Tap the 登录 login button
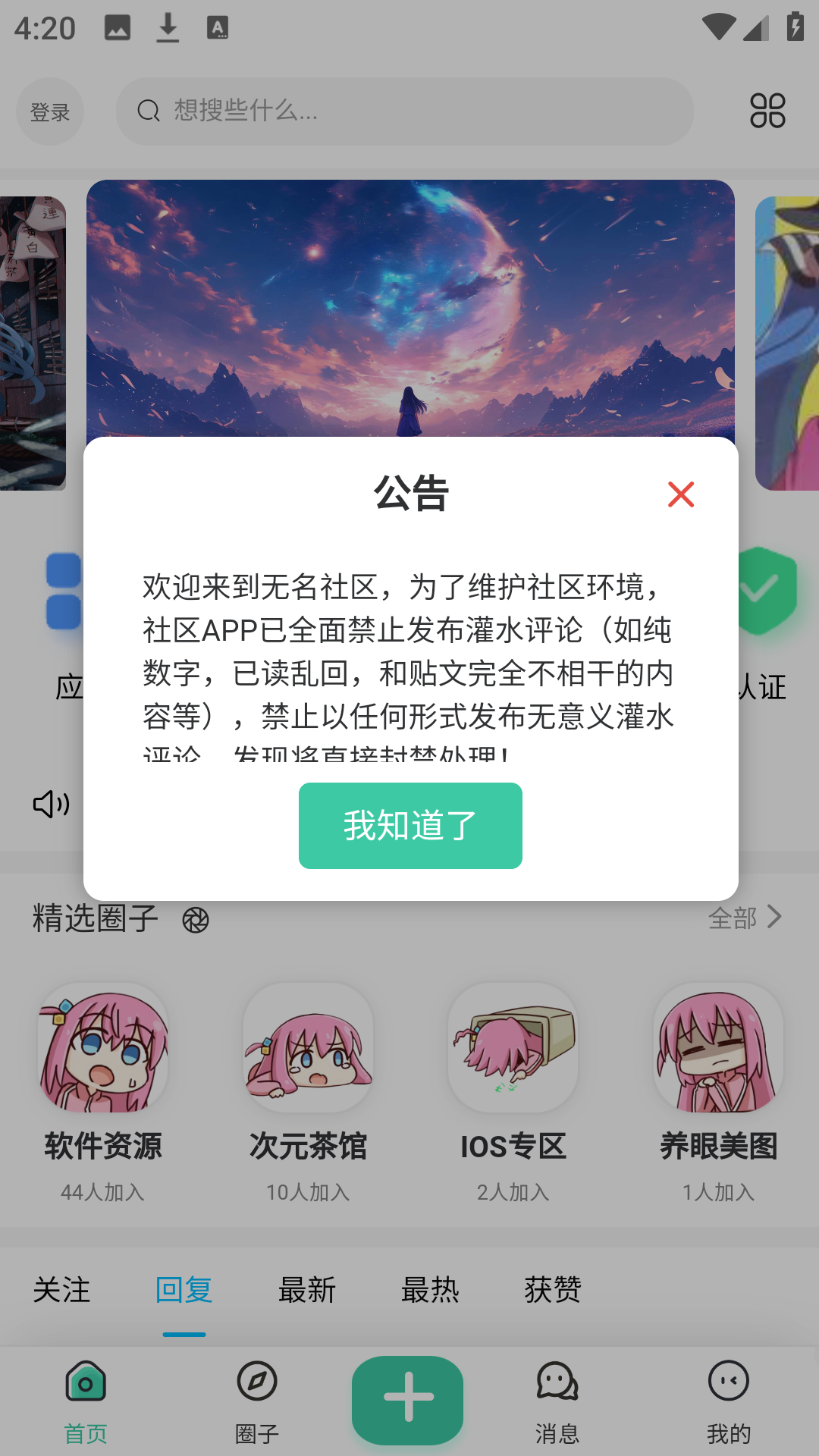This screenshot has height=1456, width=819. tap(50, 111)
